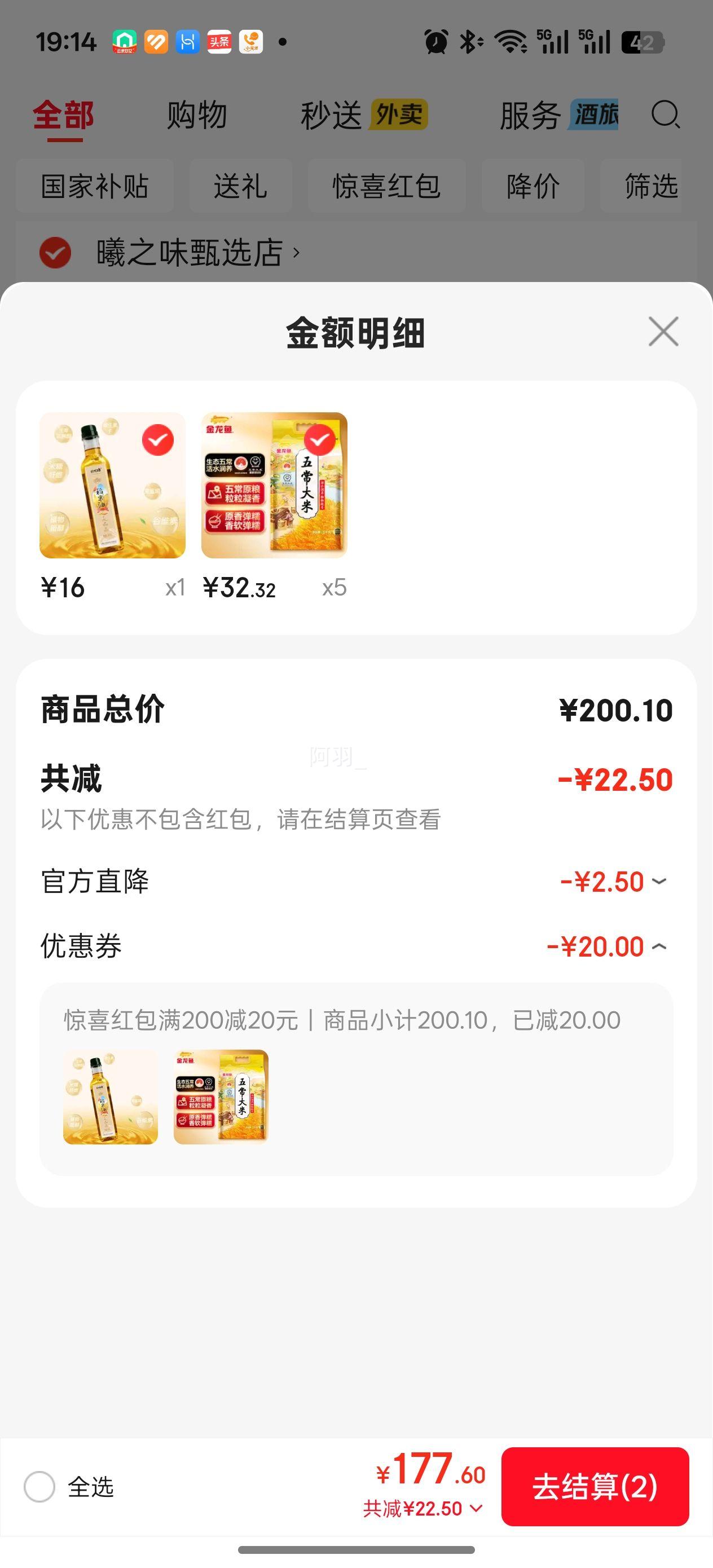The width and height of the screenshot is (713, 1568).
Task: Close the 金额明细 panel
Action: [x=663, y=332]
